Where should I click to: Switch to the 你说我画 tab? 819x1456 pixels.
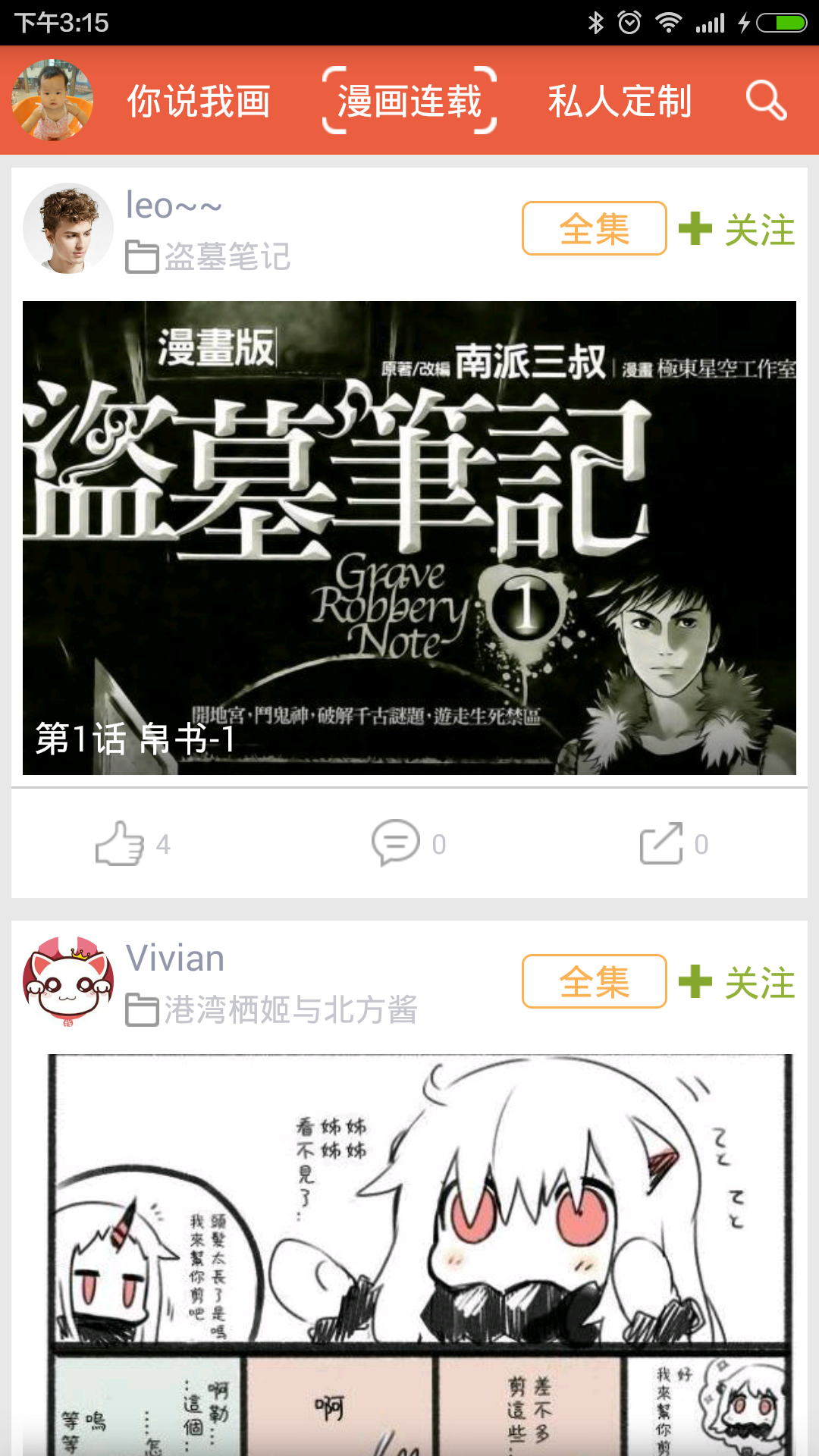(199, 101)
